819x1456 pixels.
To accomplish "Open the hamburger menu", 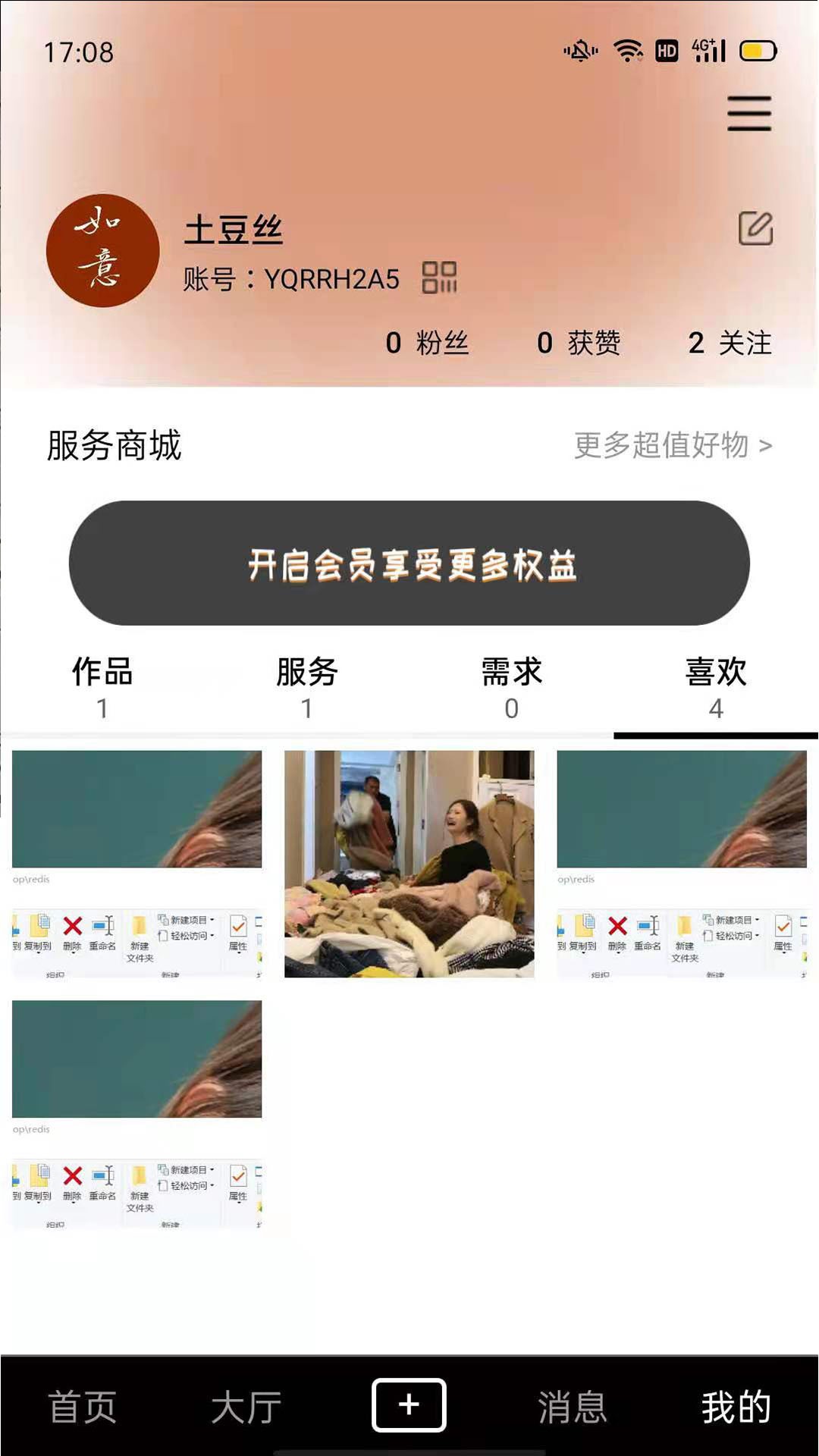I will tap(748, 114).
